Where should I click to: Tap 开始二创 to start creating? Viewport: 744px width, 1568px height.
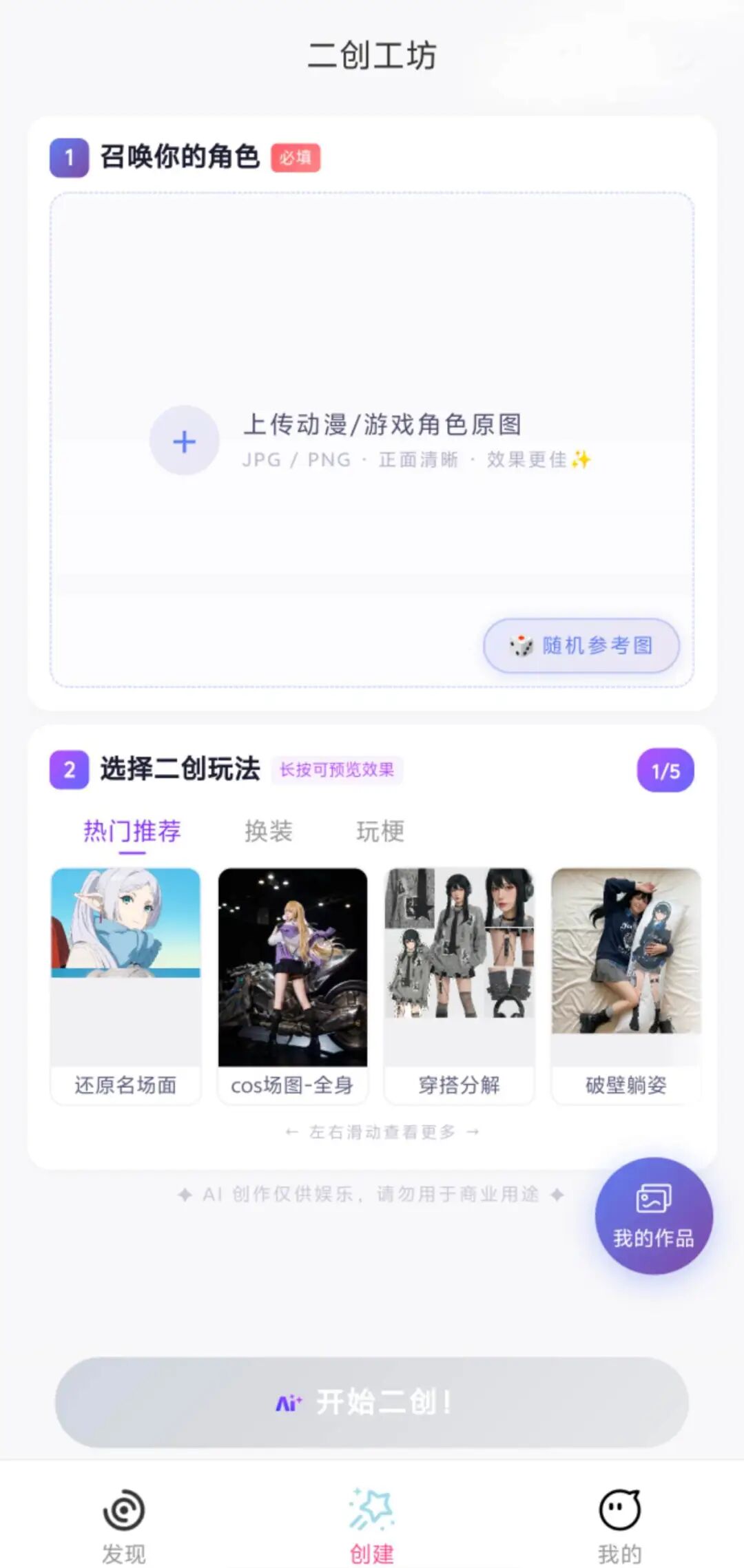[x=372, y=1402]
